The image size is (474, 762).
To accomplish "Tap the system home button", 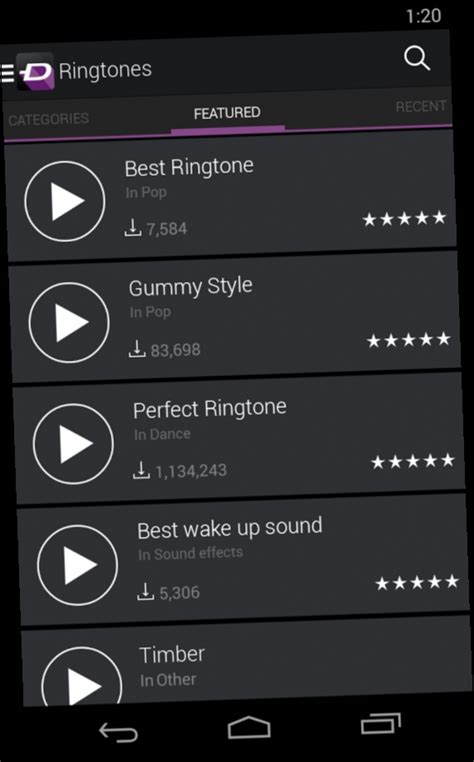I will pyautogui.click(x=249, y=727).
